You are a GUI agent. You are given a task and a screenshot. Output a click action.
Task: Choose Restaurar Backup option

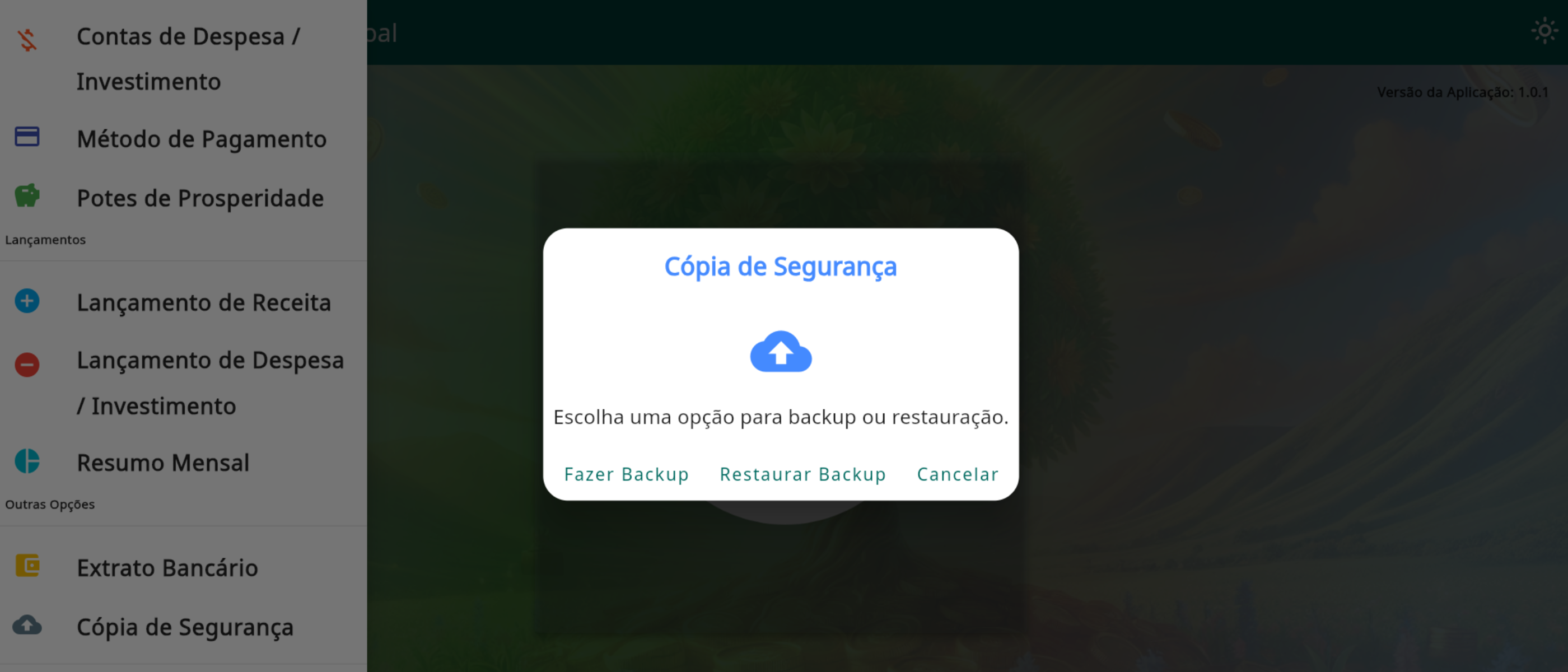(x=802, y=474)
